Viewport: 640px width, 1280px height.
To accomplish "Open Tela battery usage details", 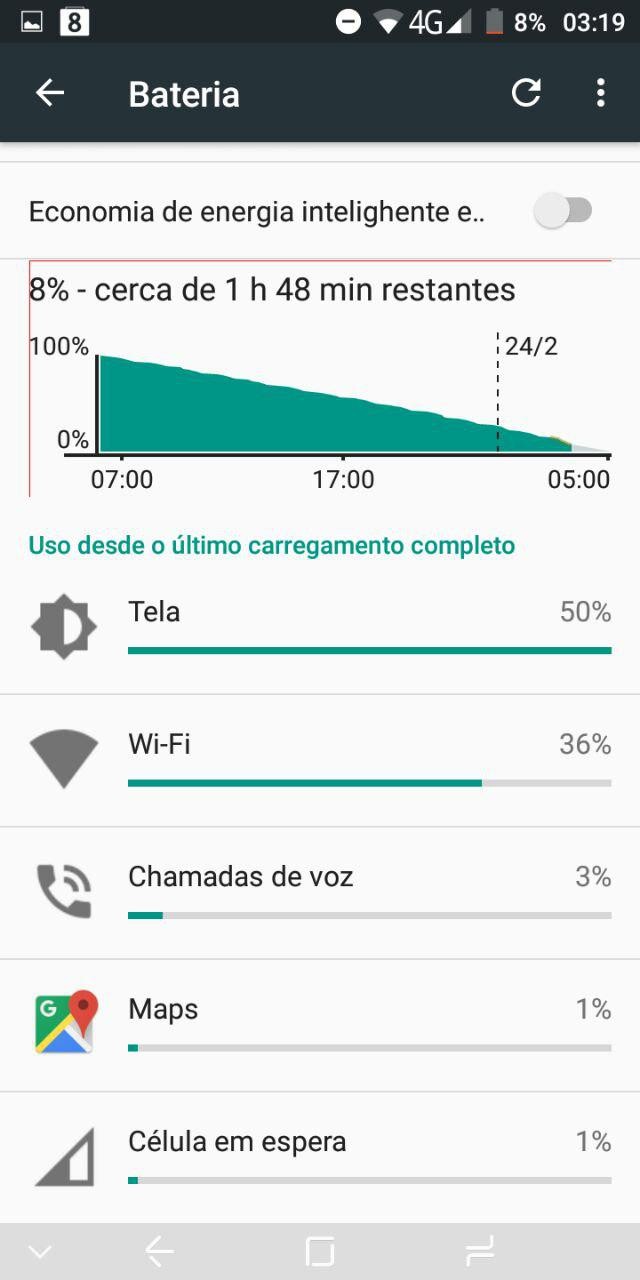I will [320, 628].
